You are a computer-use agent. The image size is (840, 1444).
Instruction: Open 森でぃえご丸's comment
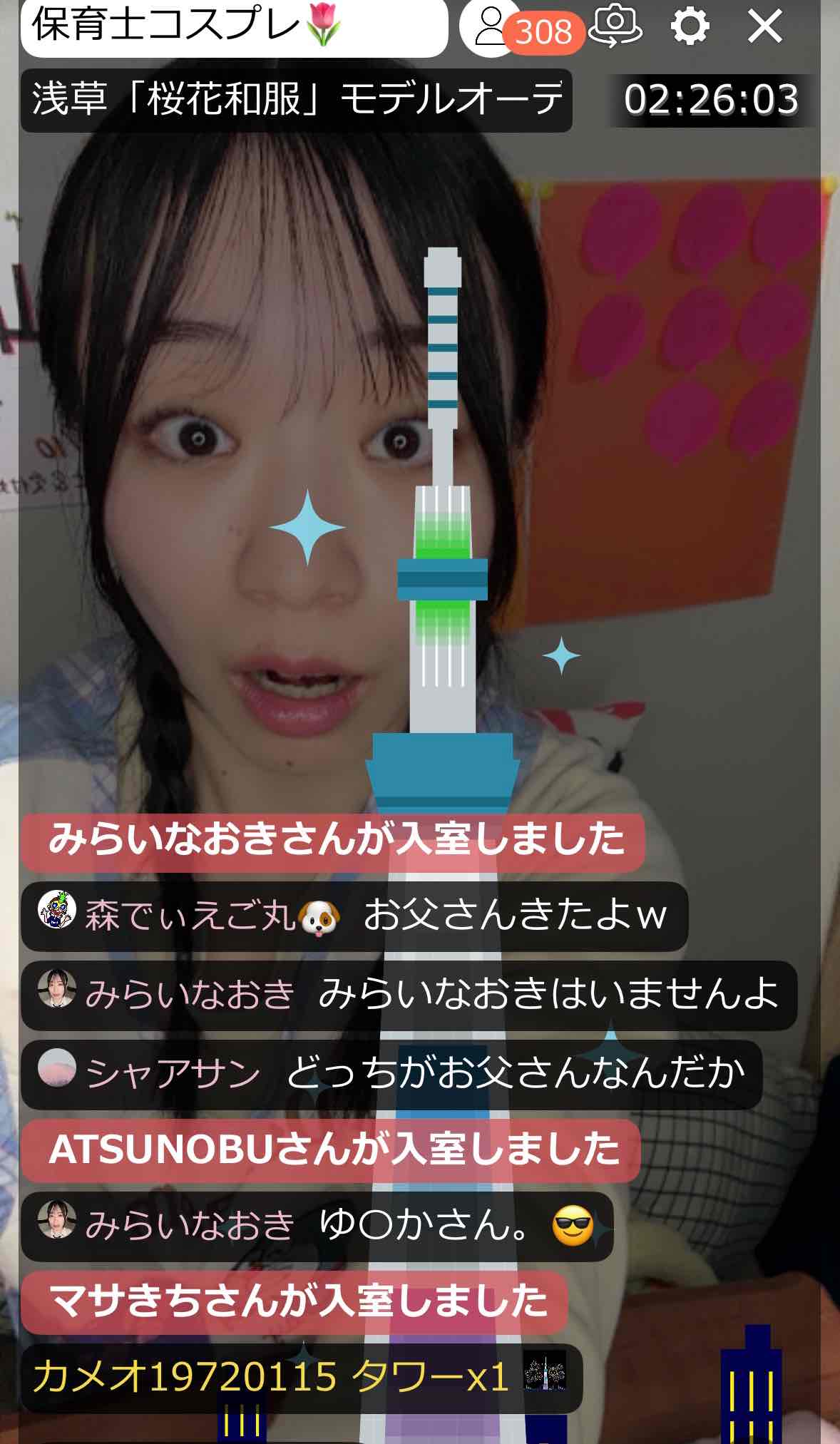(354, 916)
